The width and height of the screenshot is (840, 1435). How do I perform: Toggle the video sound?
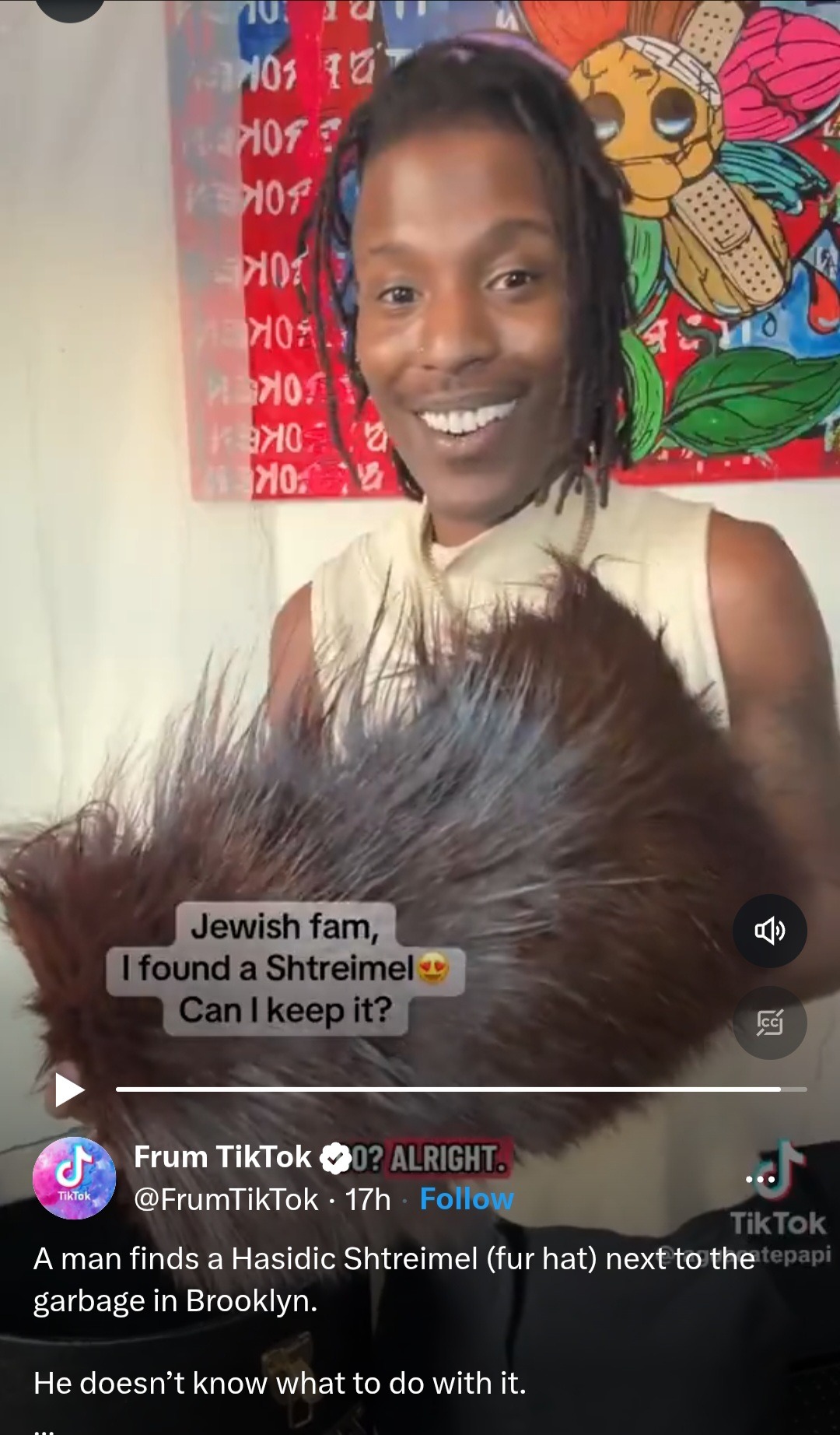769,931
